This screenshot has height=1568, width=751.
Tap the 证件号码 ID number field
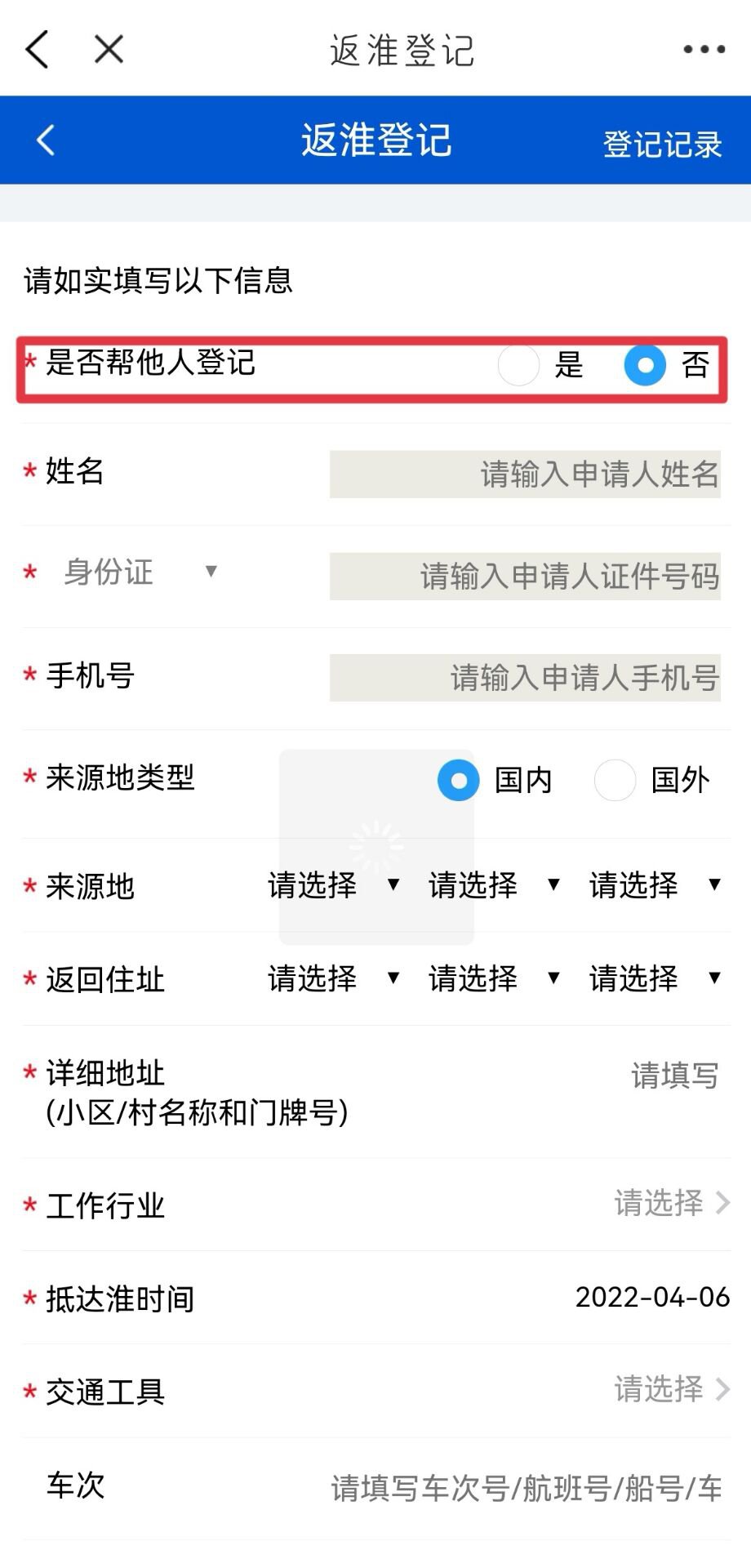pos(525,577)
